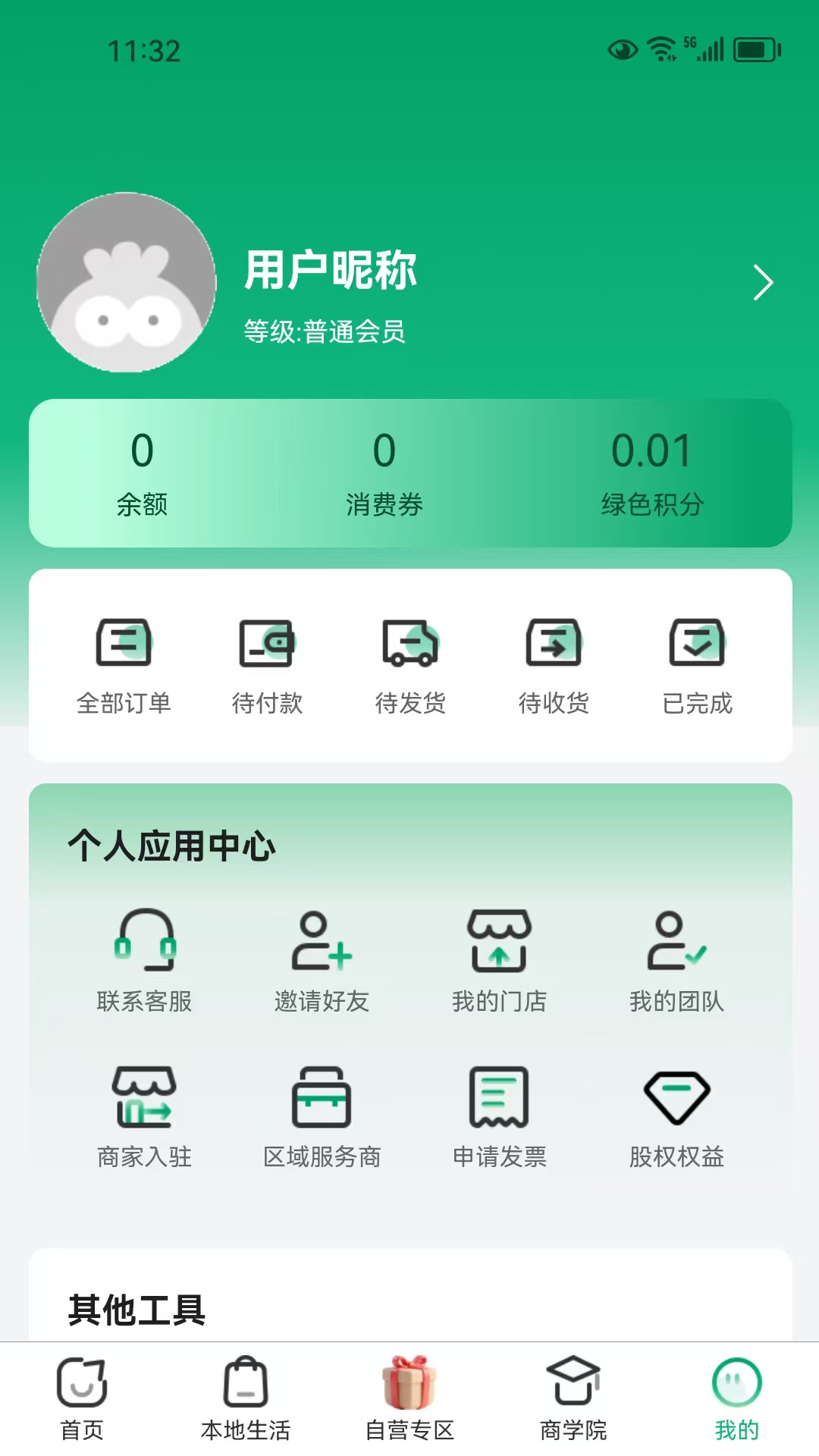
Task: View 我的团队 my team
Action: (x=676, y=959)
